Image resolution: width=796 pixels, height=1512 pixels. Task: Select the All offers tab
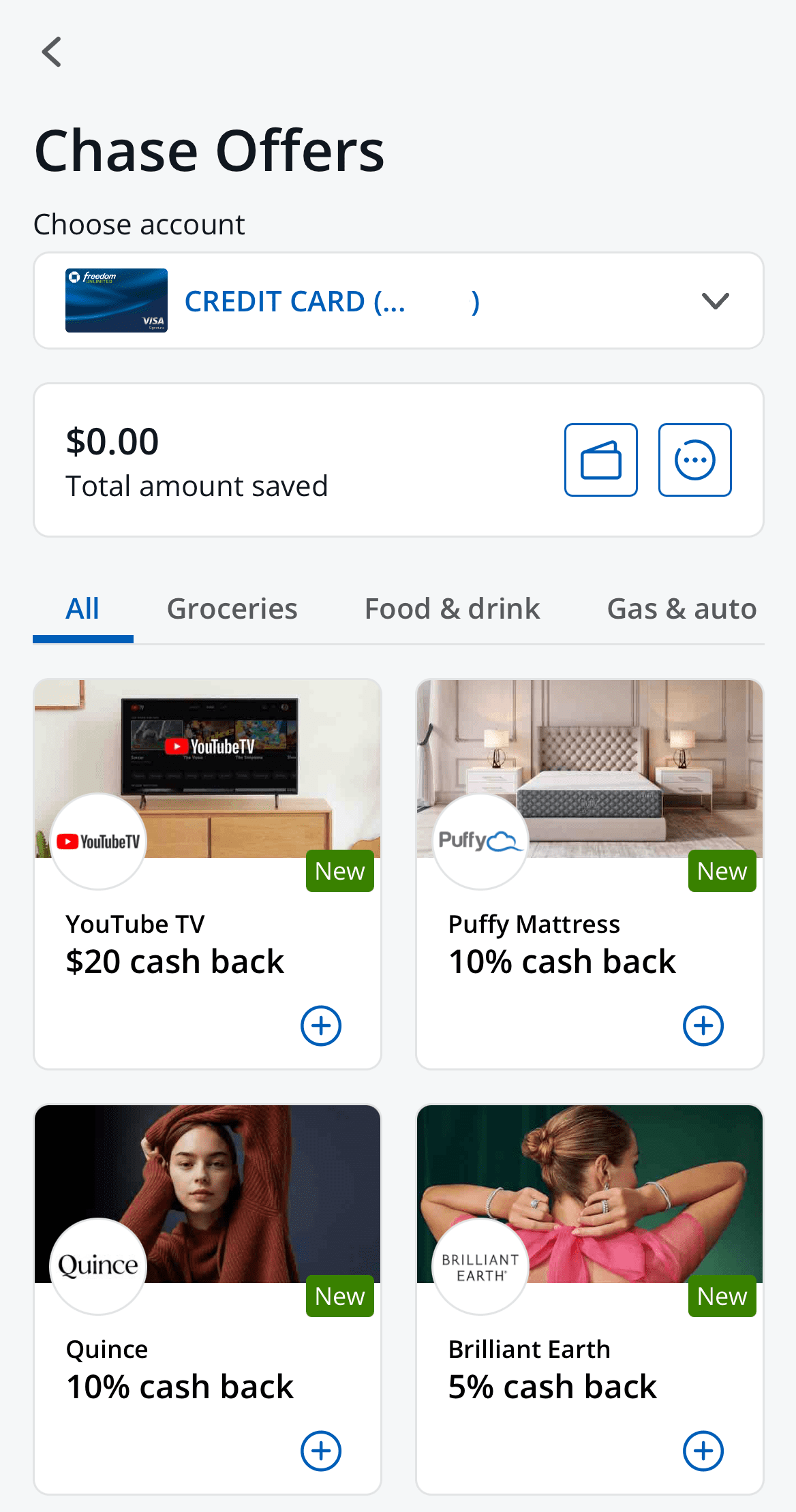[82, 608]
